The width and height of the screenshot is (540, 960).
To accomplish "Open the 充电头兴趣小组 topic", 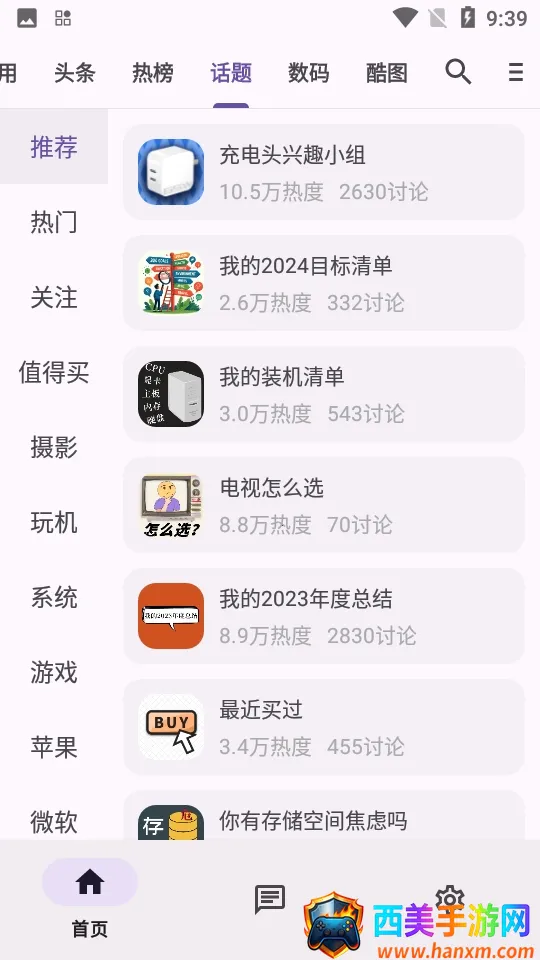I will [324, 172].
